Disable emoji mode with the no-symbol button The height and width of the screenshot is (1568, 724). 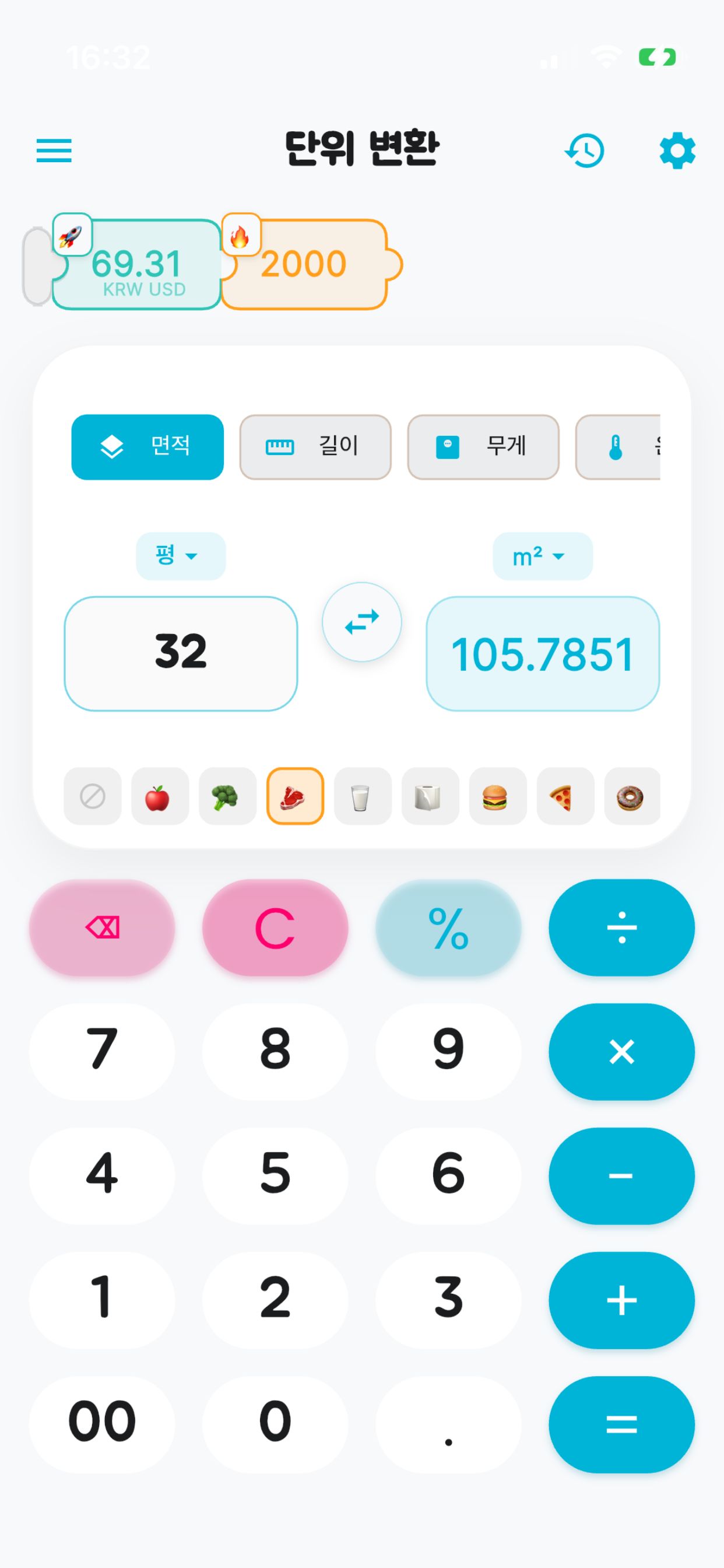tap(92, 797)
